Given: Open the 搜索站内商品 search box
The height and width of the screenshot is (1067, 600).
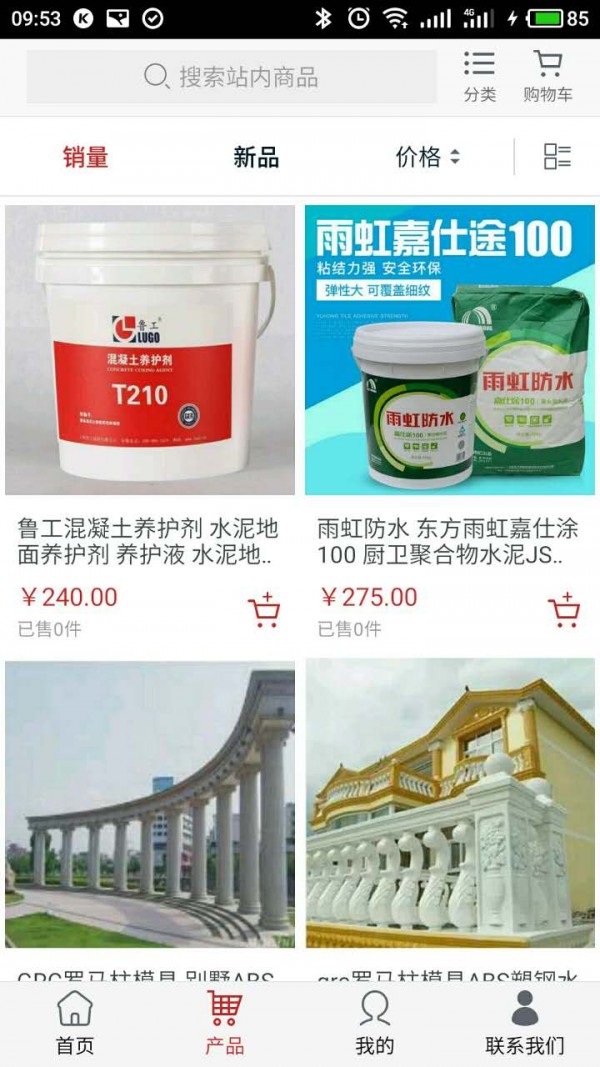Looking at the screenshot, I should [x=231, y=77].
